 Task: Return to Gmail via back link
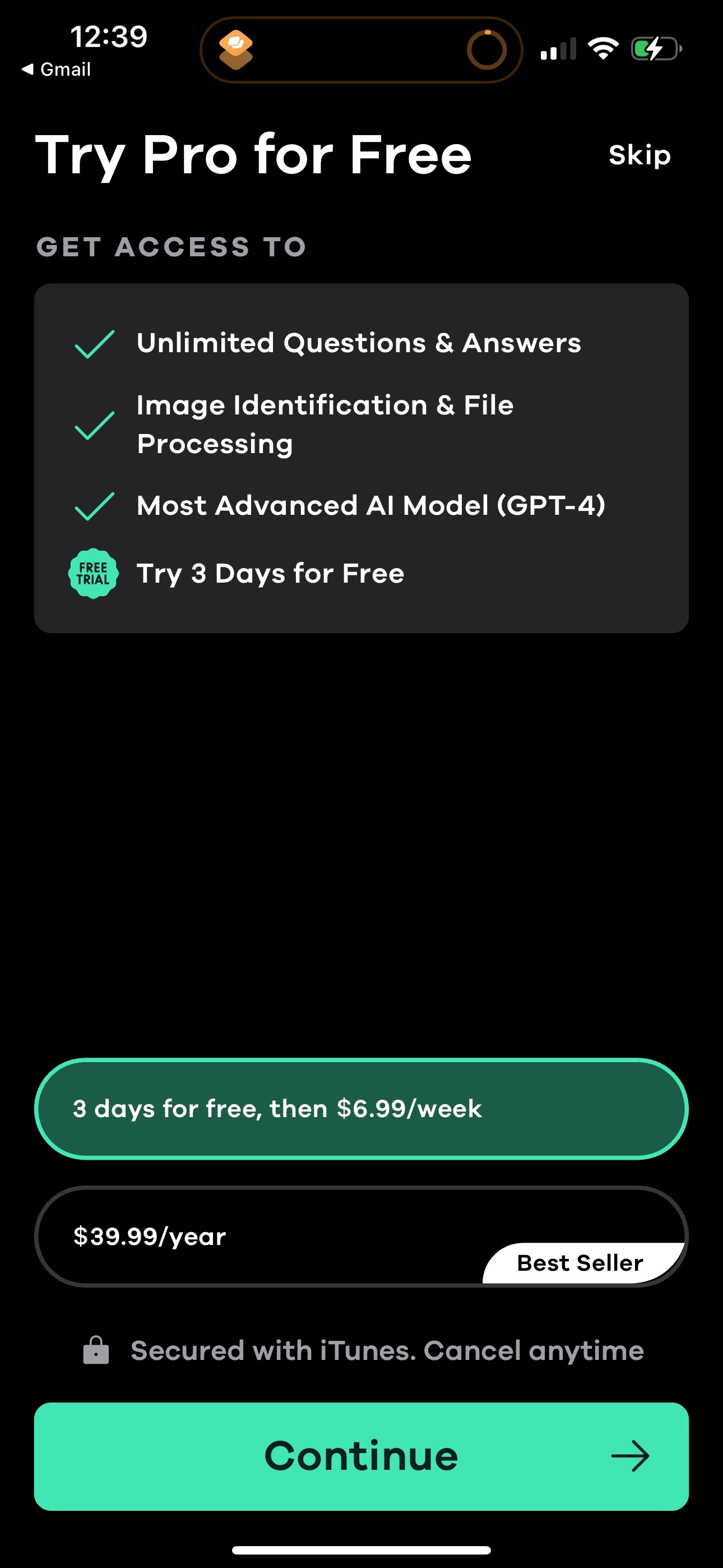point(56,70)
